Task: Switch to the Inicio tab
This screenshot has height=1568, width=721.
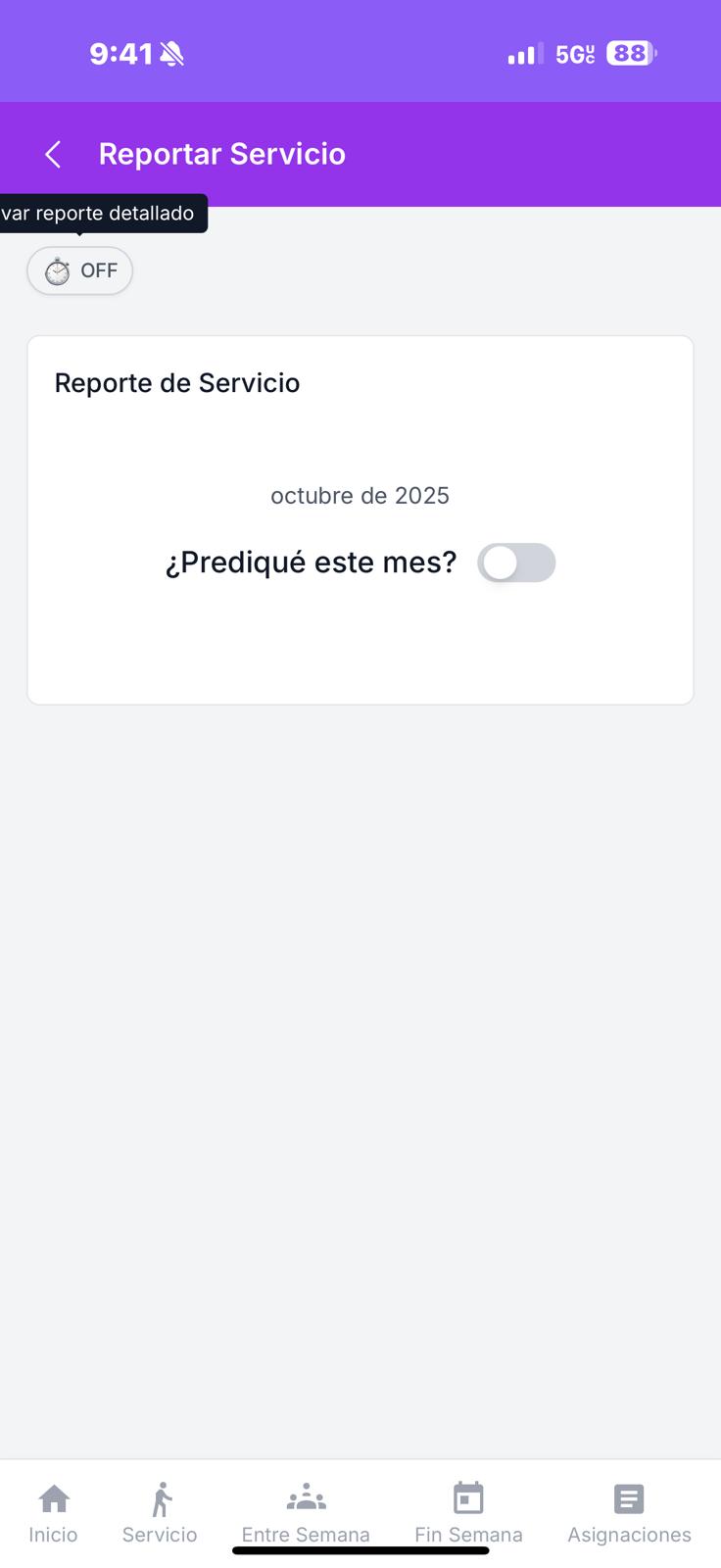Action: click(x=53, y=1512)
